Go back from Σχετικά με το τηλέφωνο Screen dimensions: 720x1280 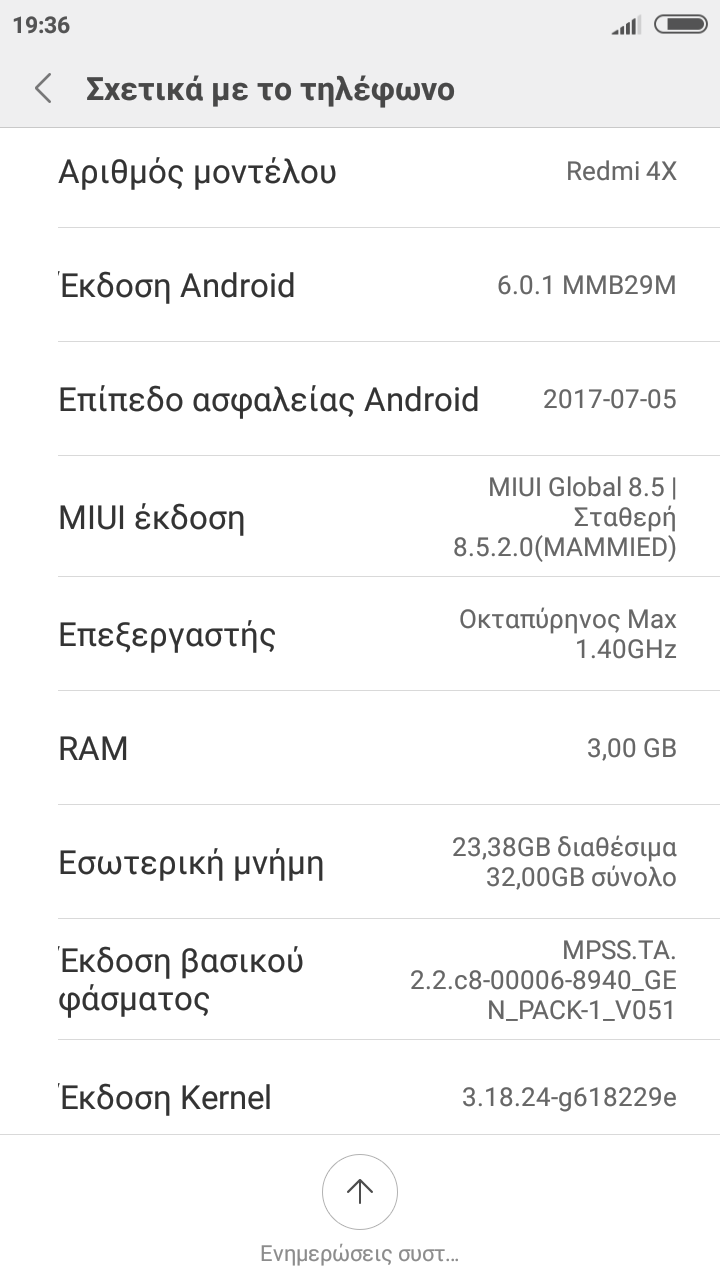43,89
